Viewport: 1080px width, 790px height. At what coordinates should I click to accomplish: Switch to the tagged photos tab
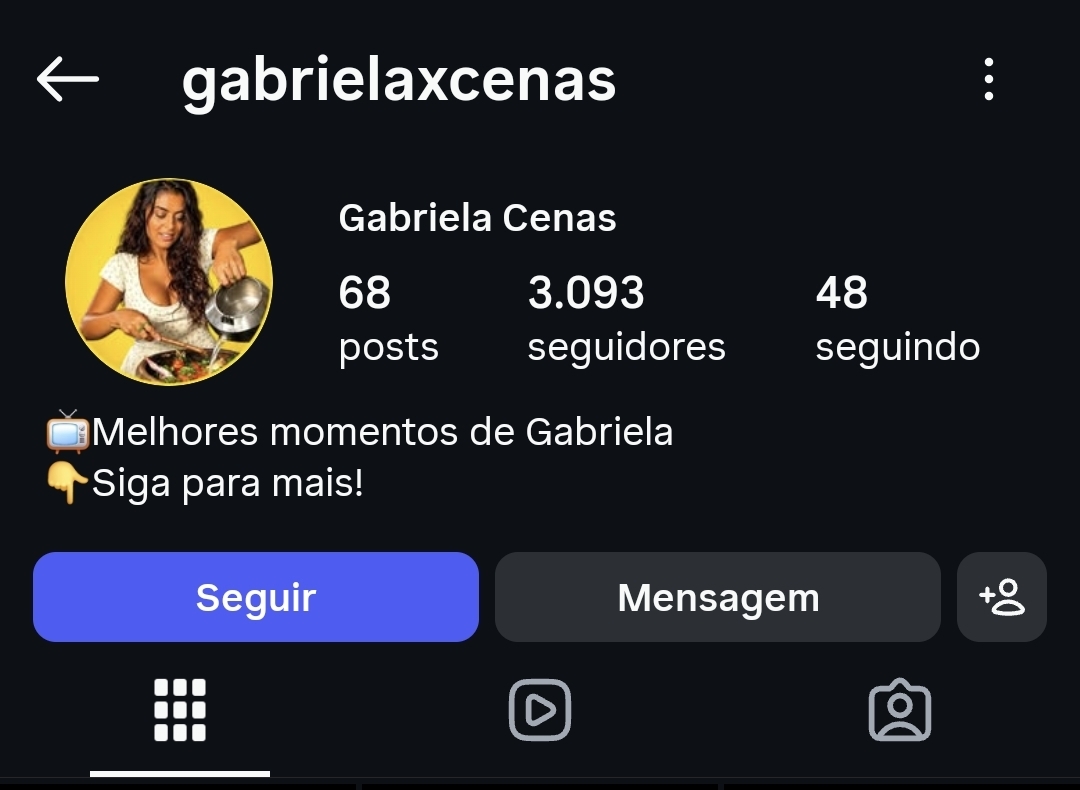point(900,710)
